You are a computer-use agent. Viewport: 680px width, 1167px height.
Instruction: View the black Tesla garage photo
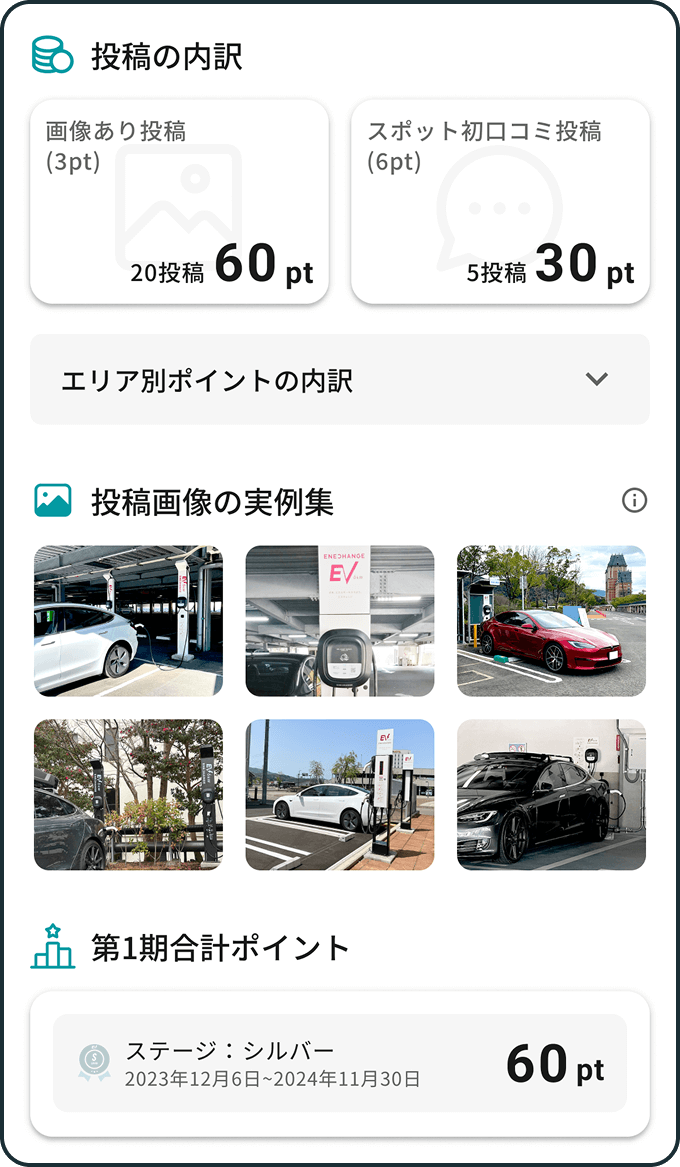(x=551, y=795)
